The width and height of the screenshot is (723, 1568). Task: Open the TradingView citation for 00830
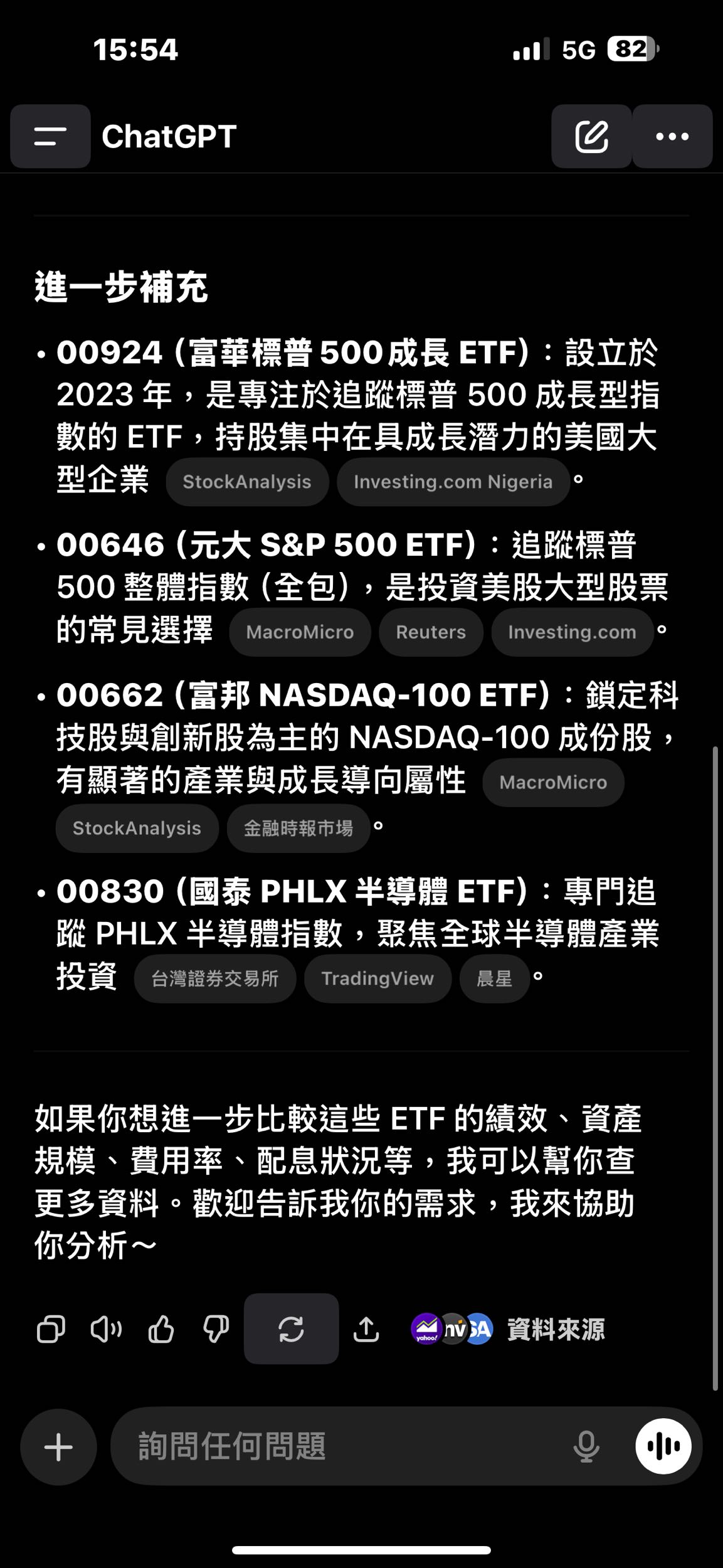377,978
